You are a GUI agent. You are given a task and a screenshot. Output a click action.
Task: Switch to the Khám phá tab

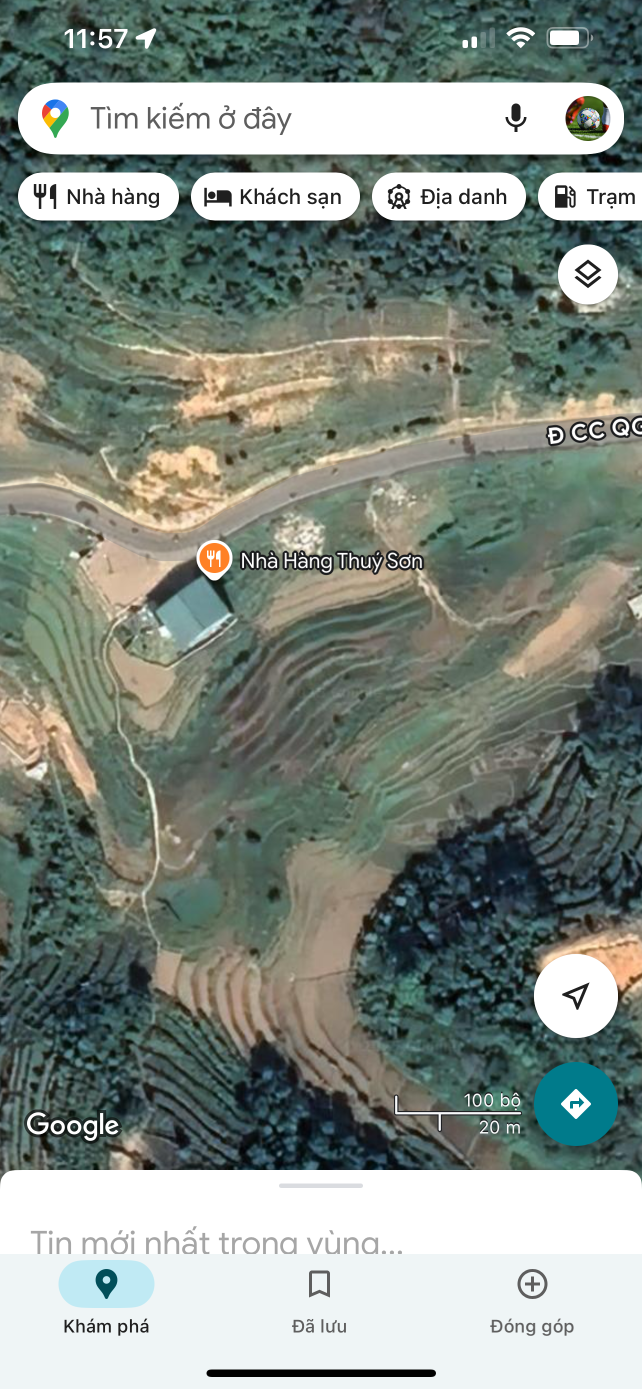(106, 1299)
